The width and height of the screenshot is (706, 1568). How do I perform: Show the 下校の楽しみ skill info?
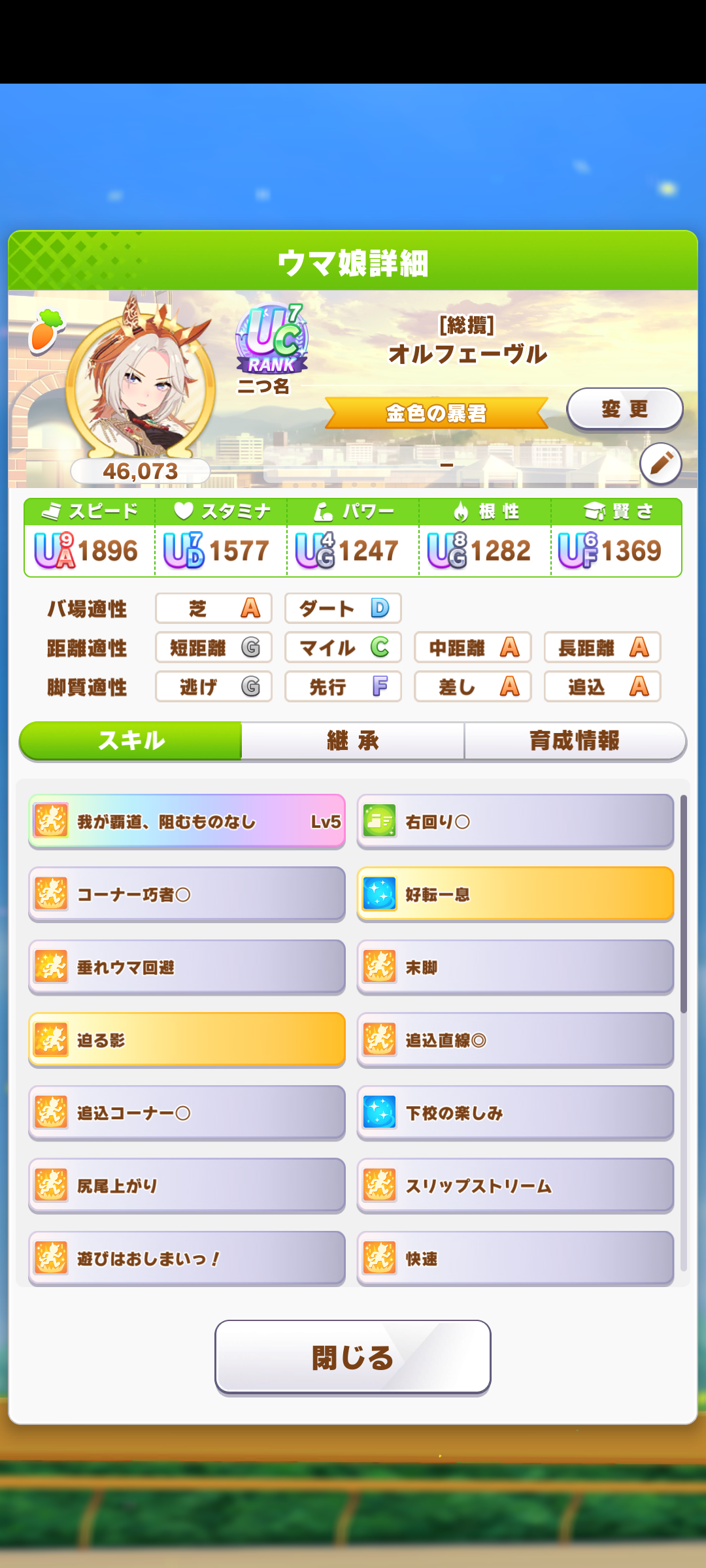pos(515,1113)
